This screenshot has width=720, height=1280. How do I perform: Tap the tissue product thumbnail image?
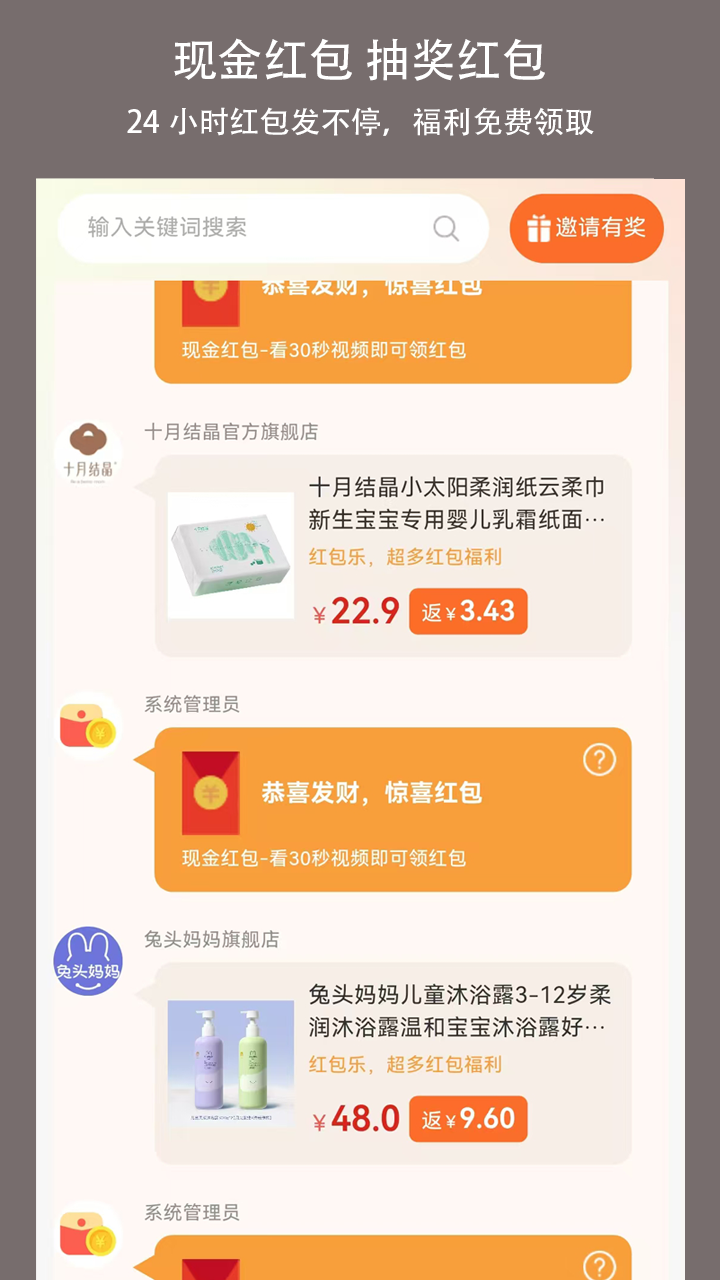(230, 556)
